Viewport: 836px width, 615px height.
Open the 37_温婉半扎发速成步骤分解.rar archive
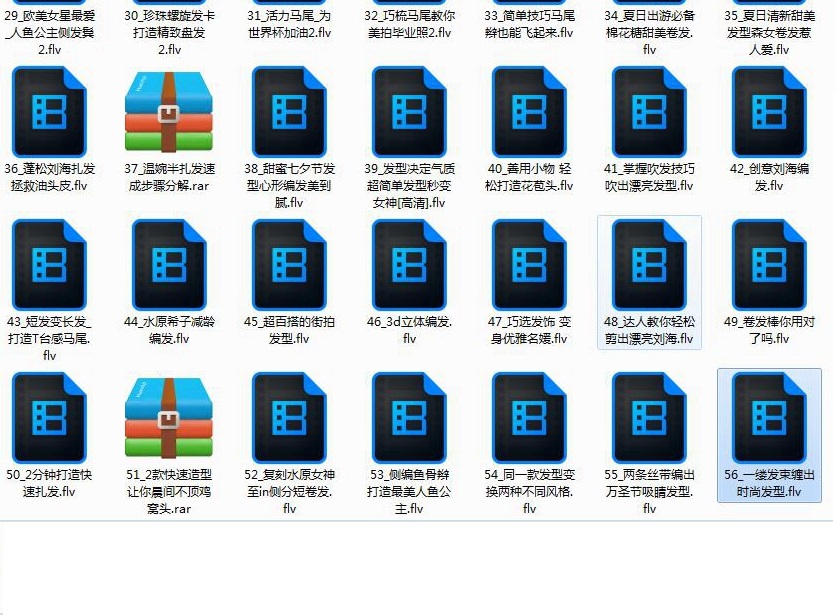168,112
